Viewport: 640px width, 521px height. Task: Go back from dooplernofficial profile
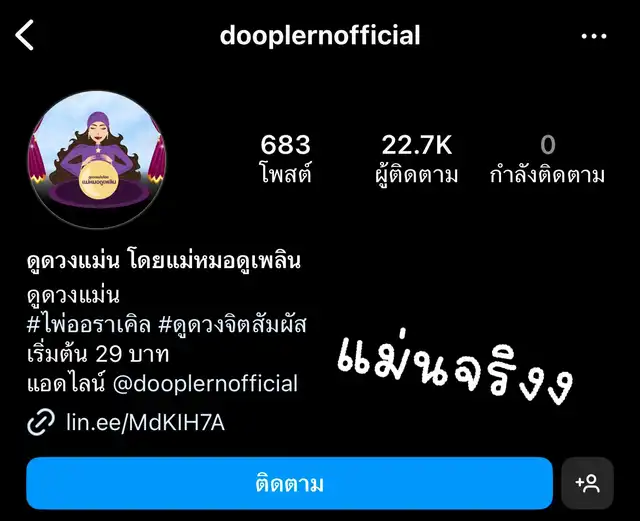coord(25,37)
